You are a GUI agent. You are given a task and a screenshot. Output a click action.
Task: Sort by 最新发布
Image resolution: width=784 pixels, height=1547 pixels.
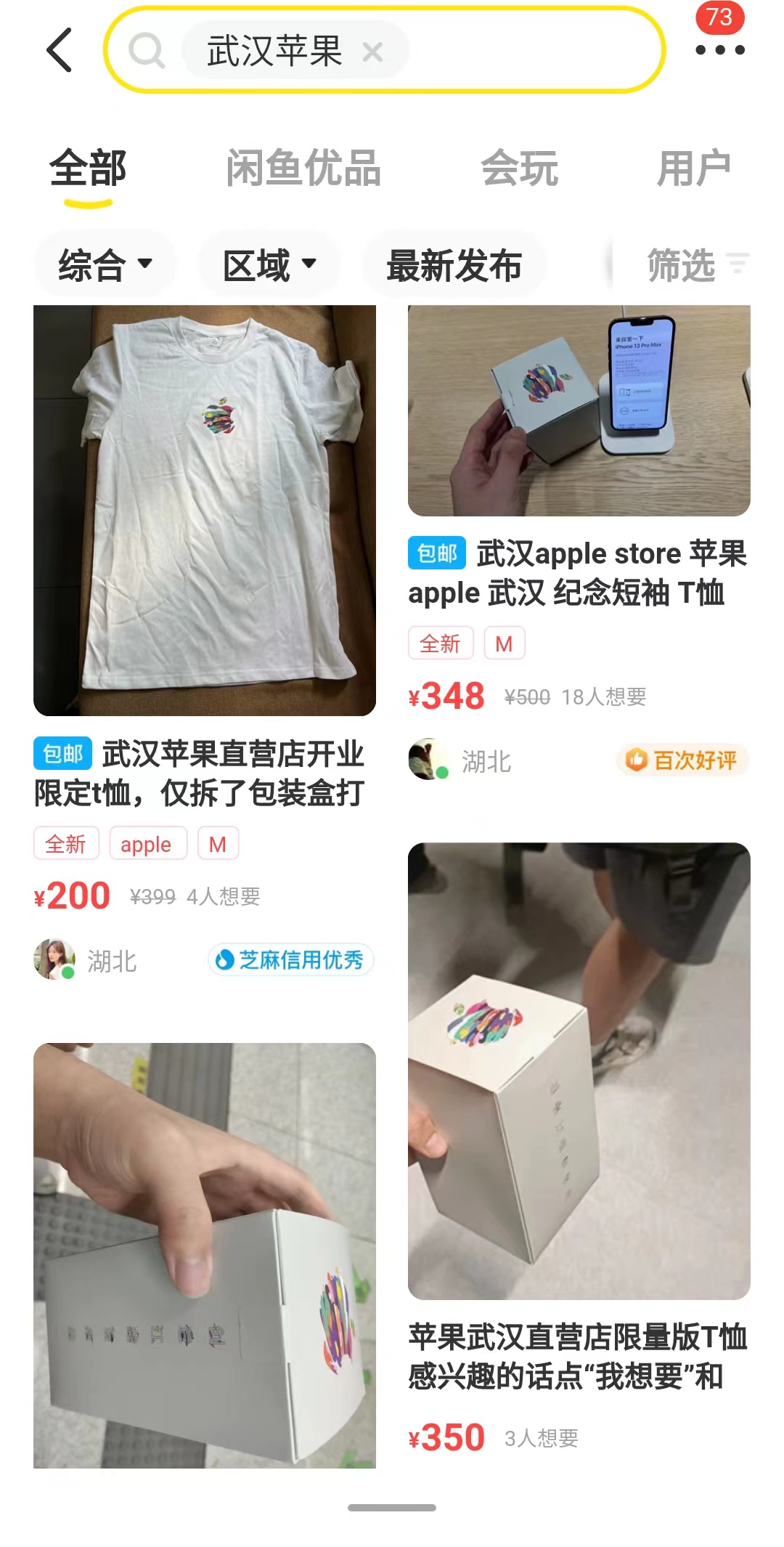454,264
